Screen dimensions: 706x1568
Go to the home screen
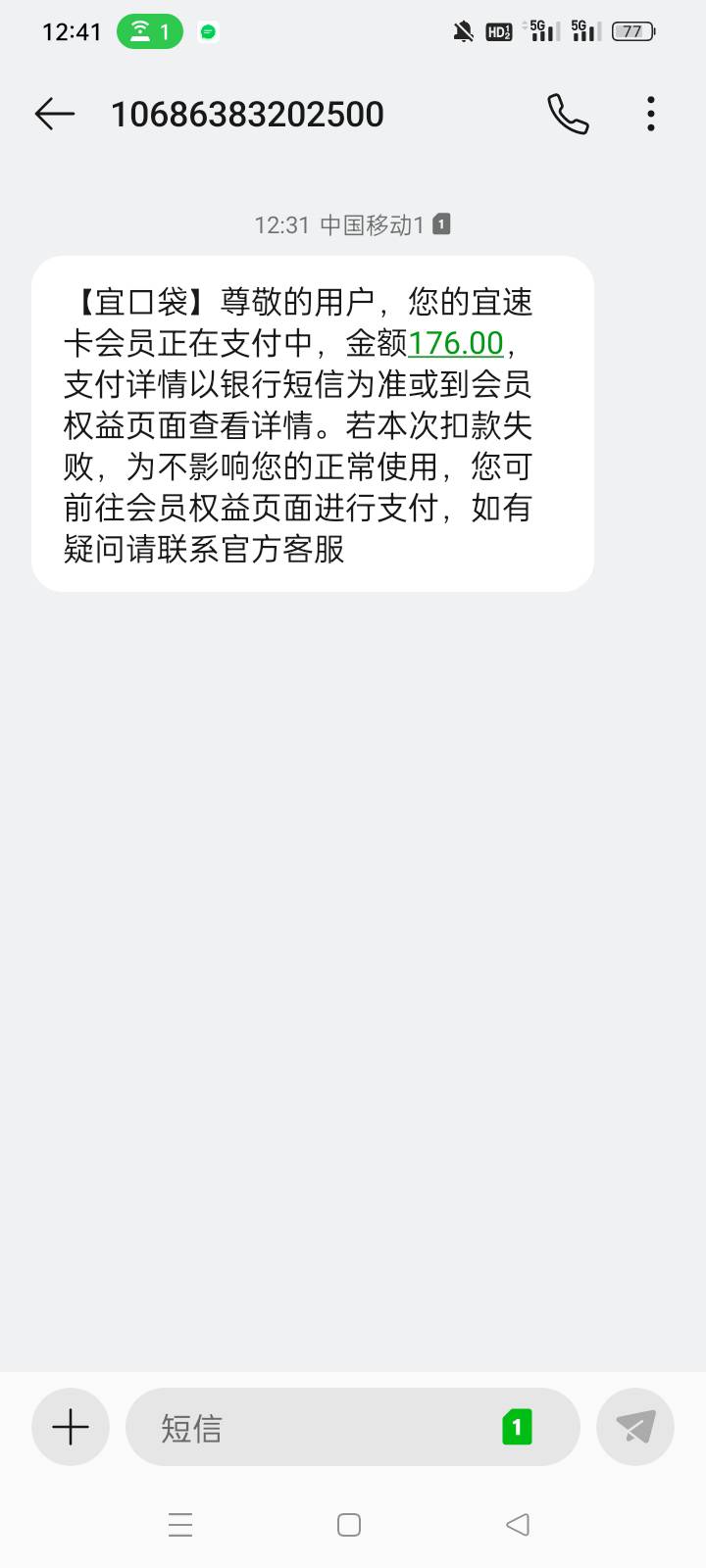click(x=349, y=1525)
